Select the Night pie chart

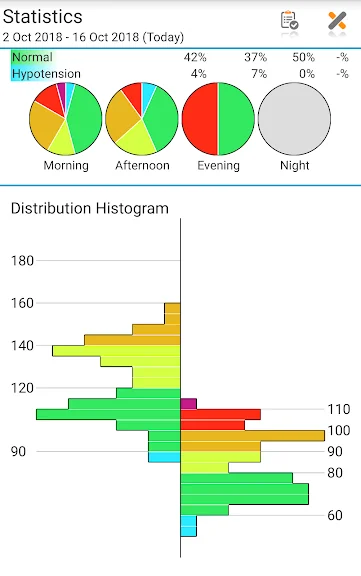[x=294, y=119]
